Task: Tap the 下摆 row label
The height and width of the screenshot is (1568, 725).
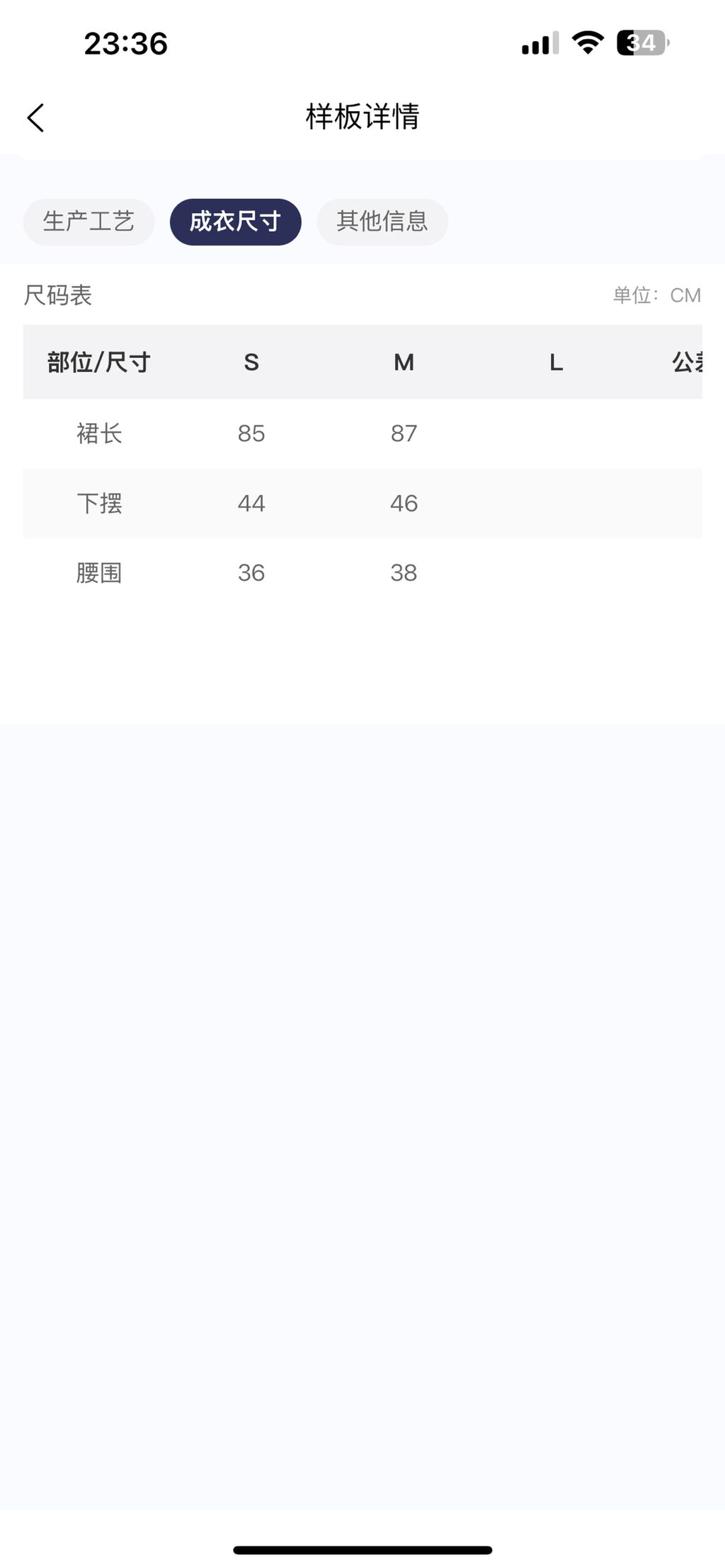Action: click(x=99, y=503)
